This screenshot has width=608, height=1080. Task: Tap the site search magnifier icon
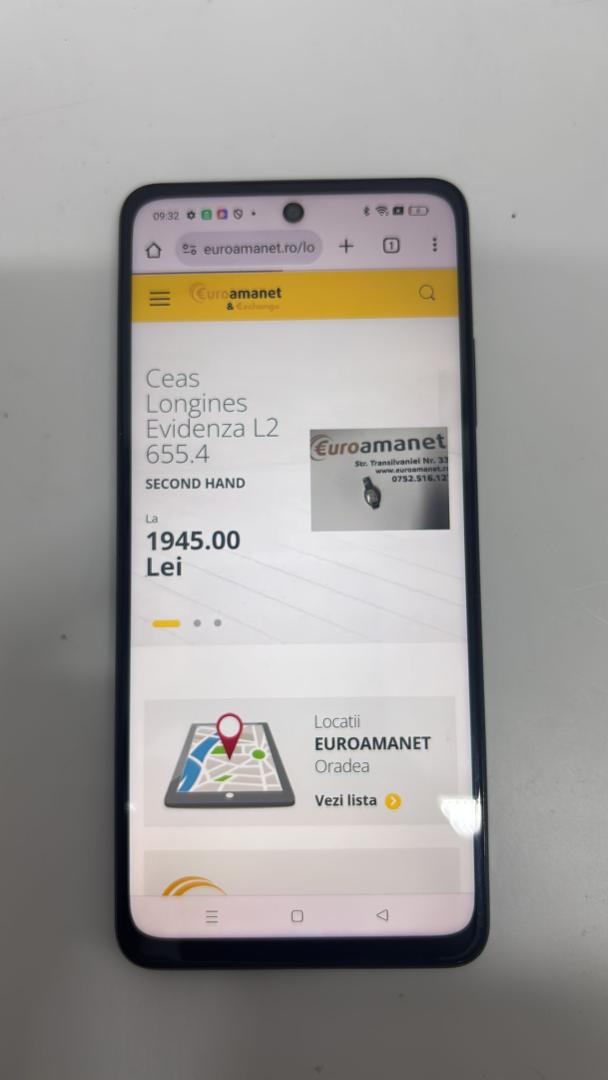pos(427,293)
